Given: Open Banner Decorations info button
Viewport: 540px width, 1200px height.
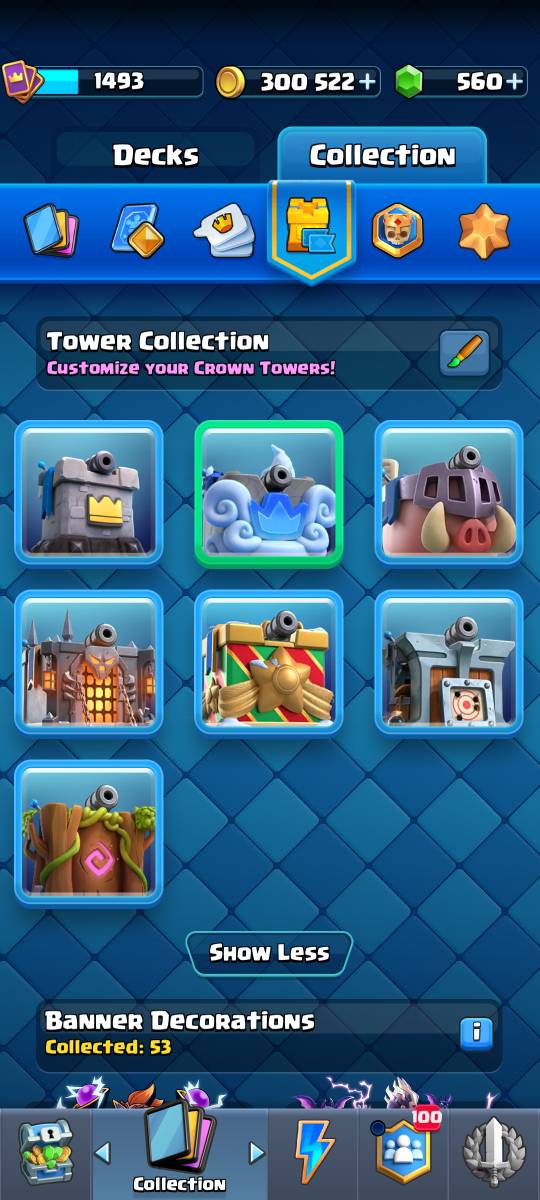Looking at the screenshot, I should tap(476, 1033).
